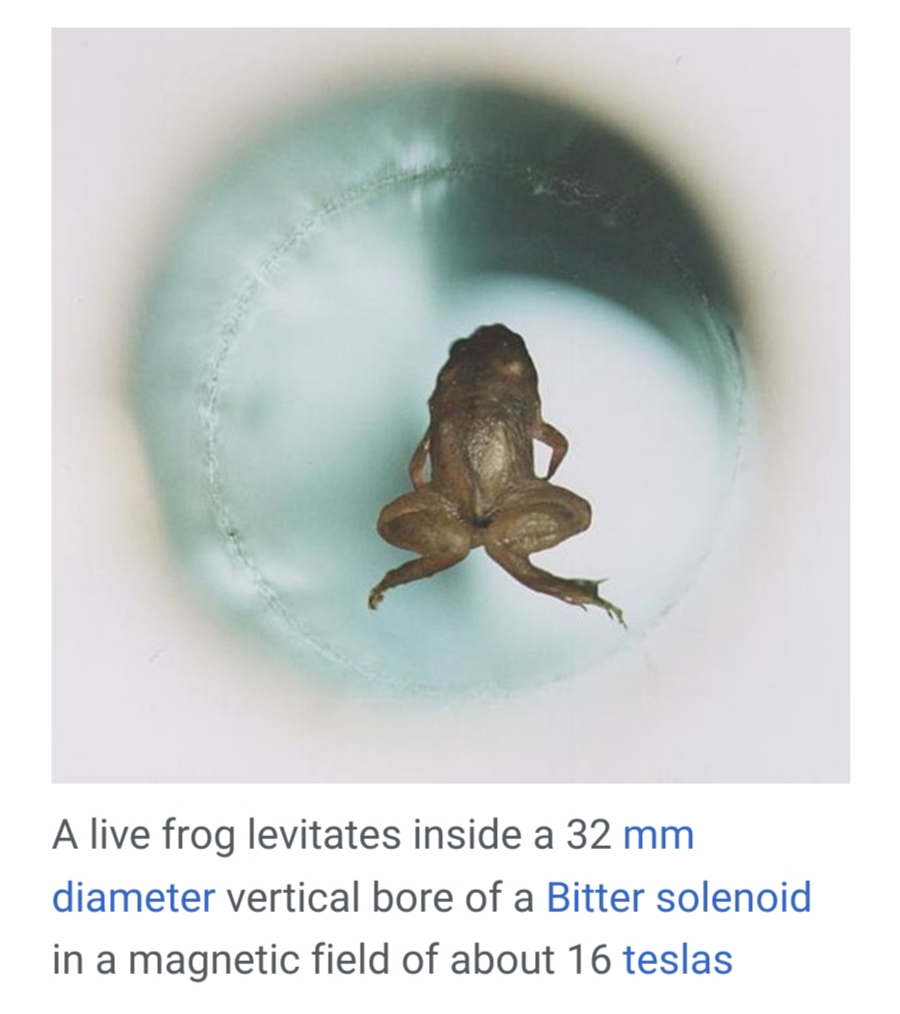Open the "Bitter solenoid" article link
Viewport: 900px width, 1014px height.
pyautogui.click(x=678, y=898)
